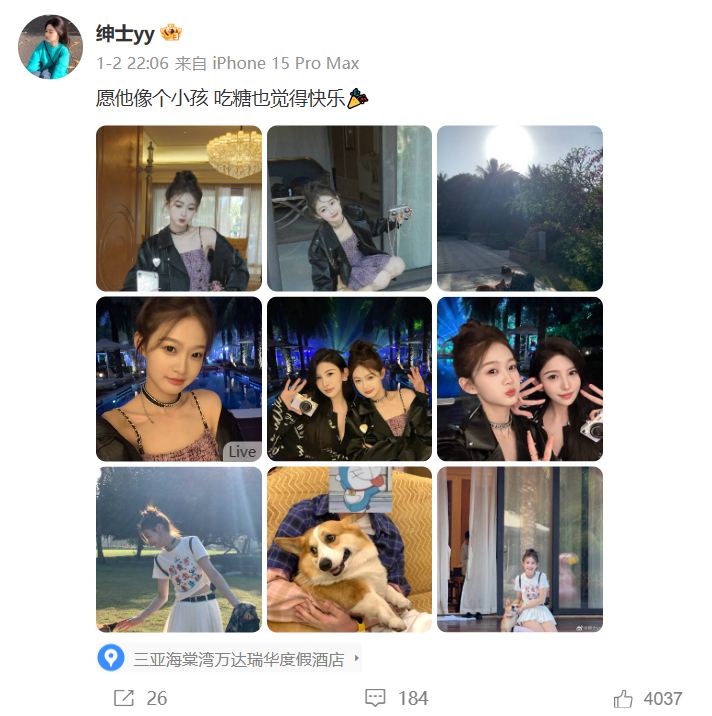Open the corgi dog photo
The image size is (712, 716).
pyautogui.click(x=349, y=549)
